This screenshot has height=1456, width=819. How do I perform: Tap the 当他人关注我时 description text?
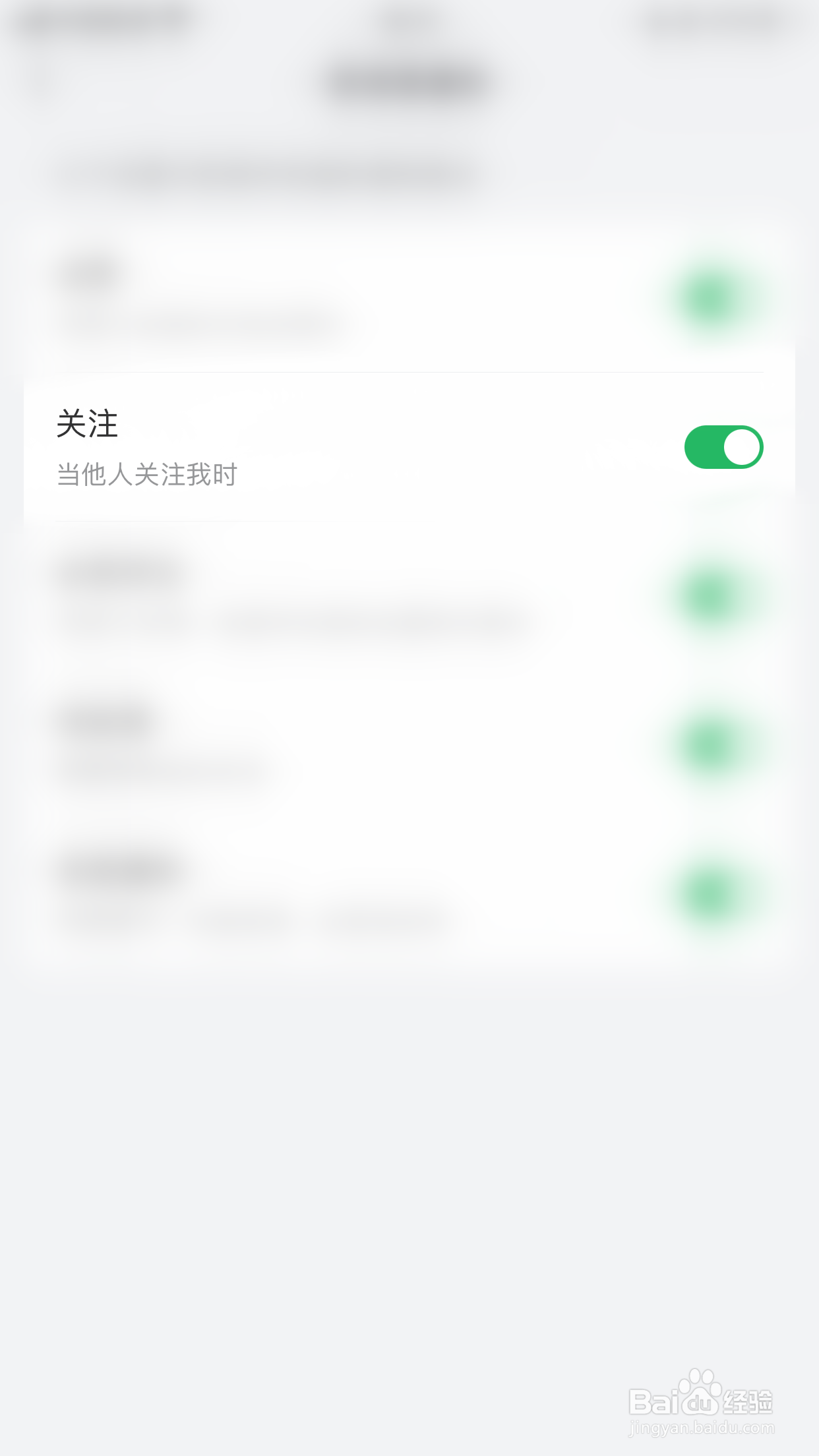(146, 474)
